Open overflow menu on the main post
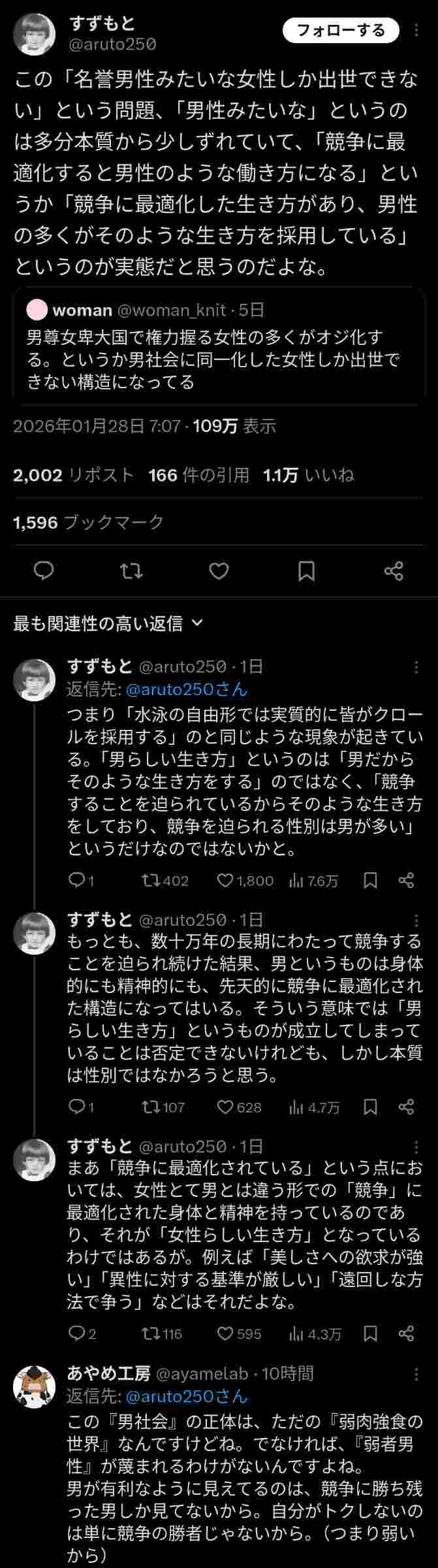438x1568 pixels. coord(417,31)
